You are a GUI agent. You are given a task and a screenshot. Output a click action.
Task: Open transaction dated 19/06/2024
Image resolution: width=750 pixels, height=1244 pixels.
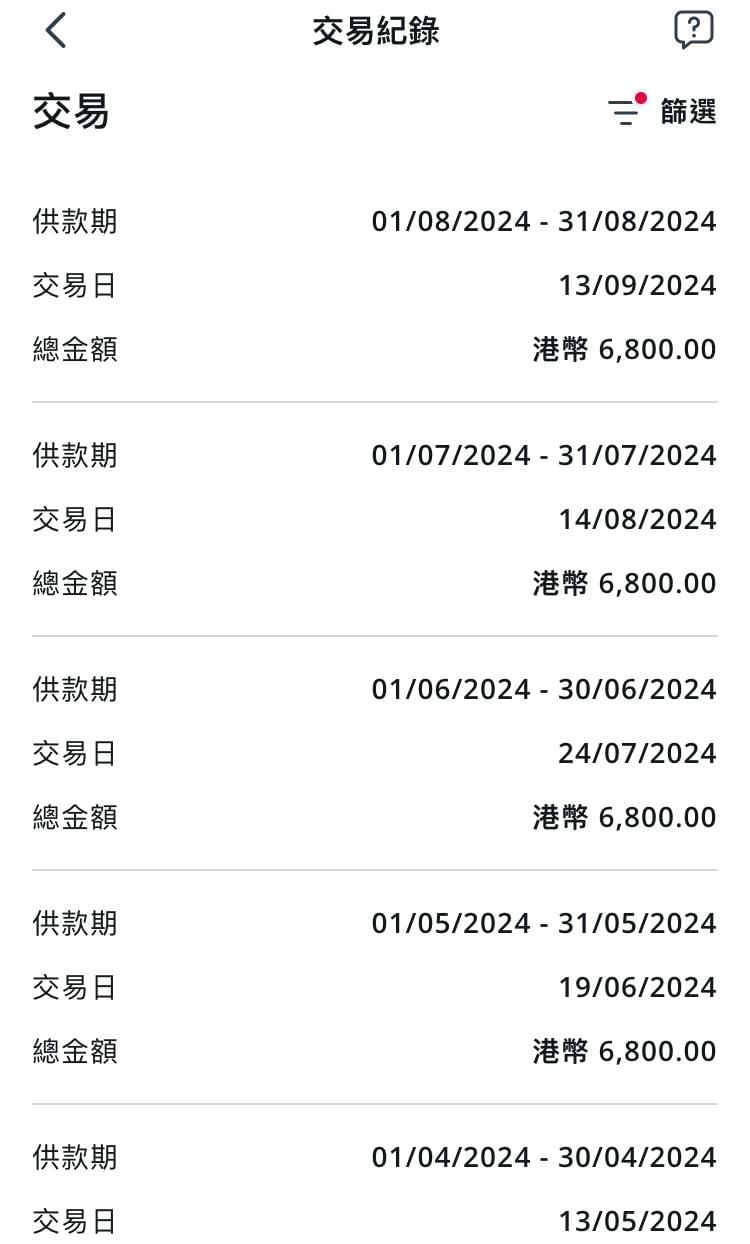coord(375,987)
